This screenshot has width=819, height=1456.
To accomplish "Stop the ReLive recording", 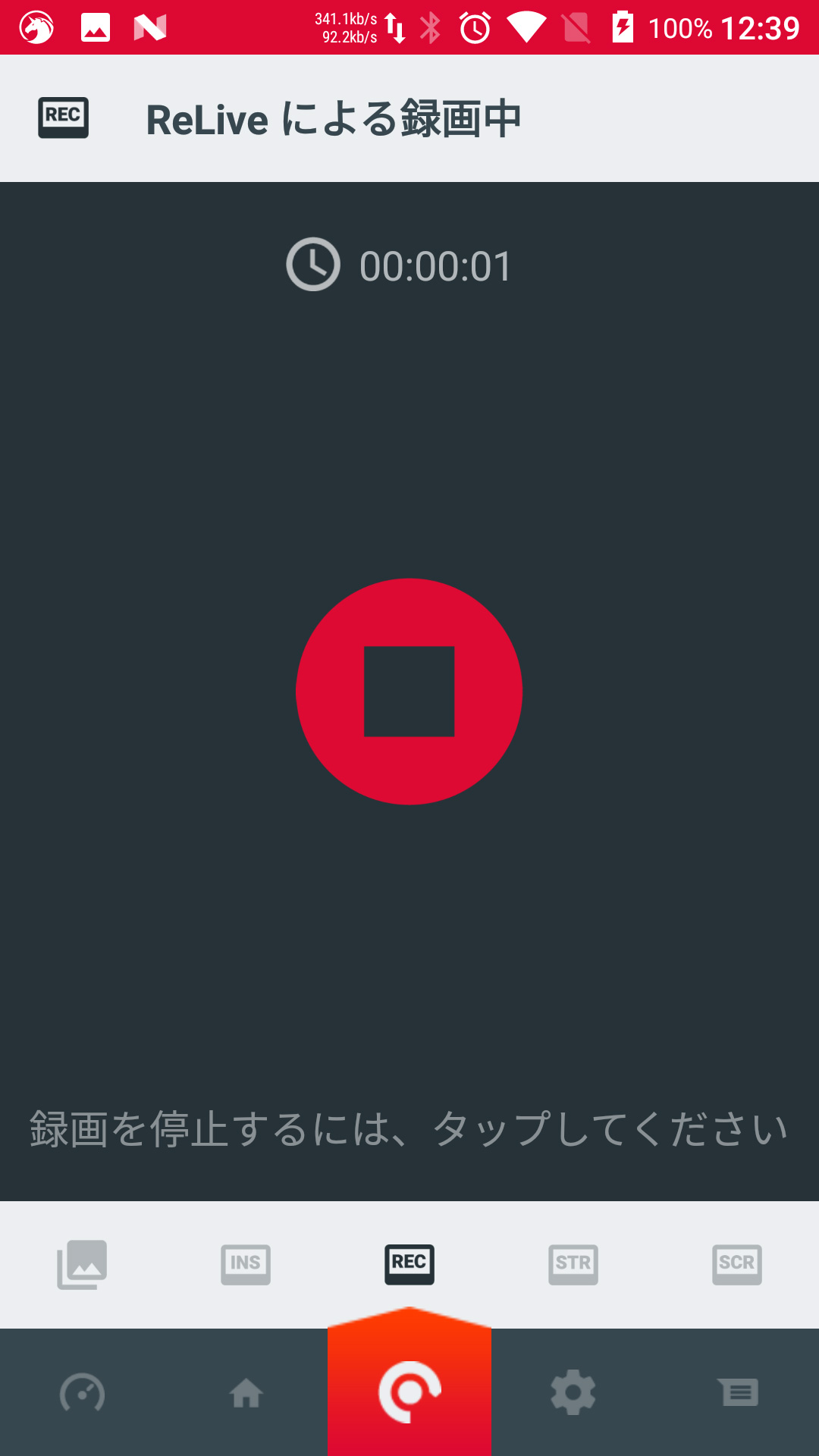I will click(x=409, y=691).
